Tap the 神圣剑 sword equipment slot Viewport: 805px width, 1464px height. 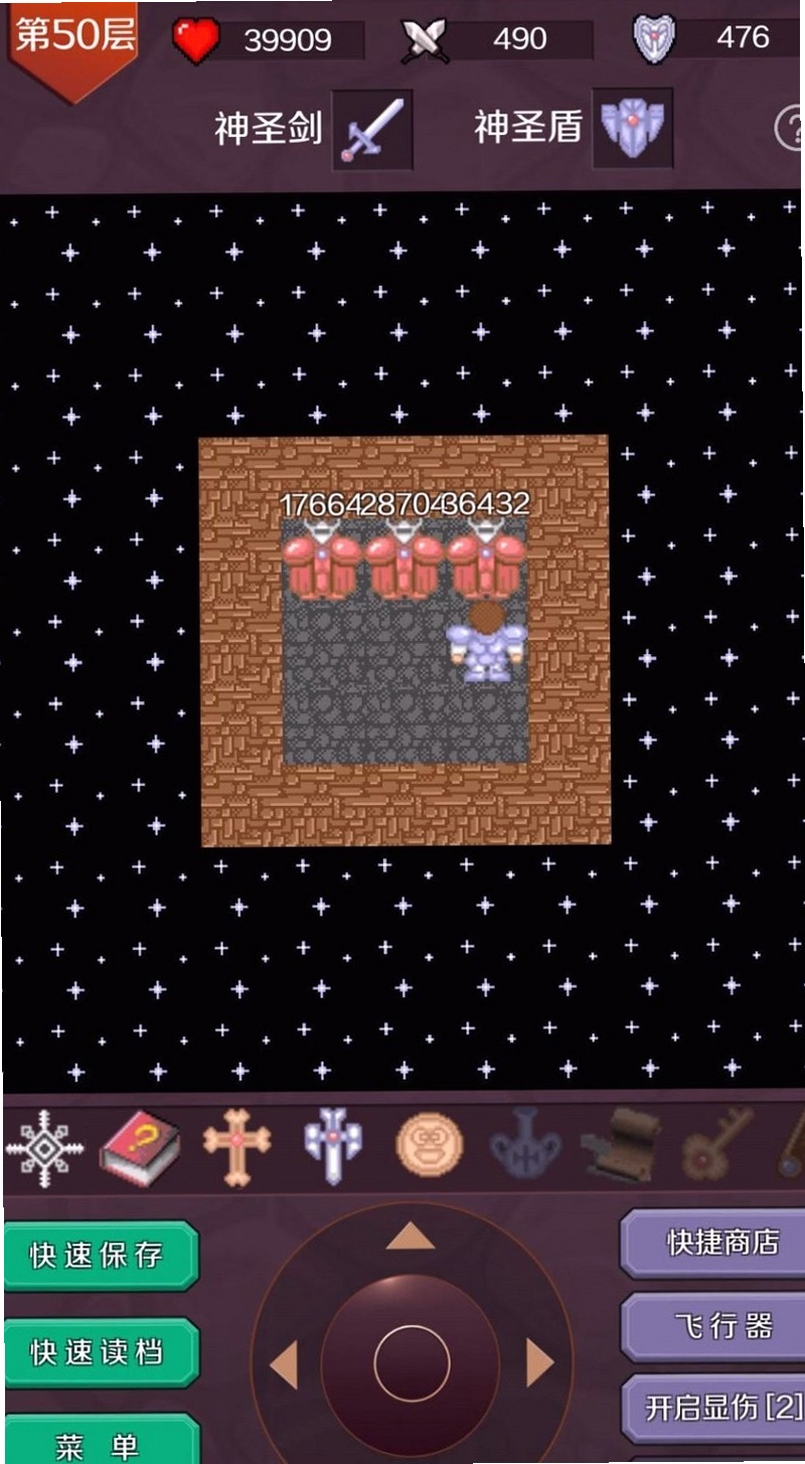372,129
